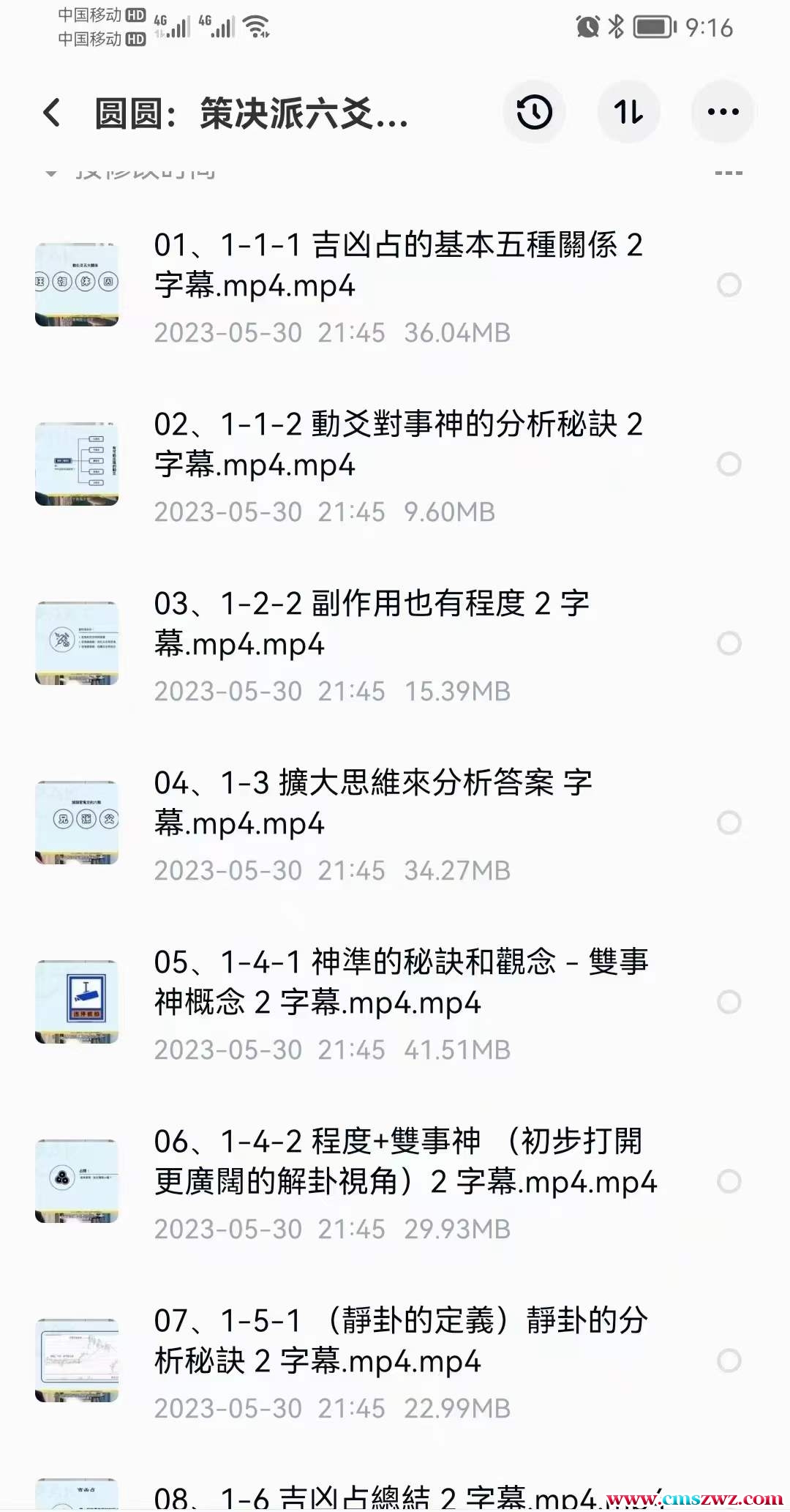The image size is (790, 1512).
Task: Go back from the folder view
Action: click(52, 113)
